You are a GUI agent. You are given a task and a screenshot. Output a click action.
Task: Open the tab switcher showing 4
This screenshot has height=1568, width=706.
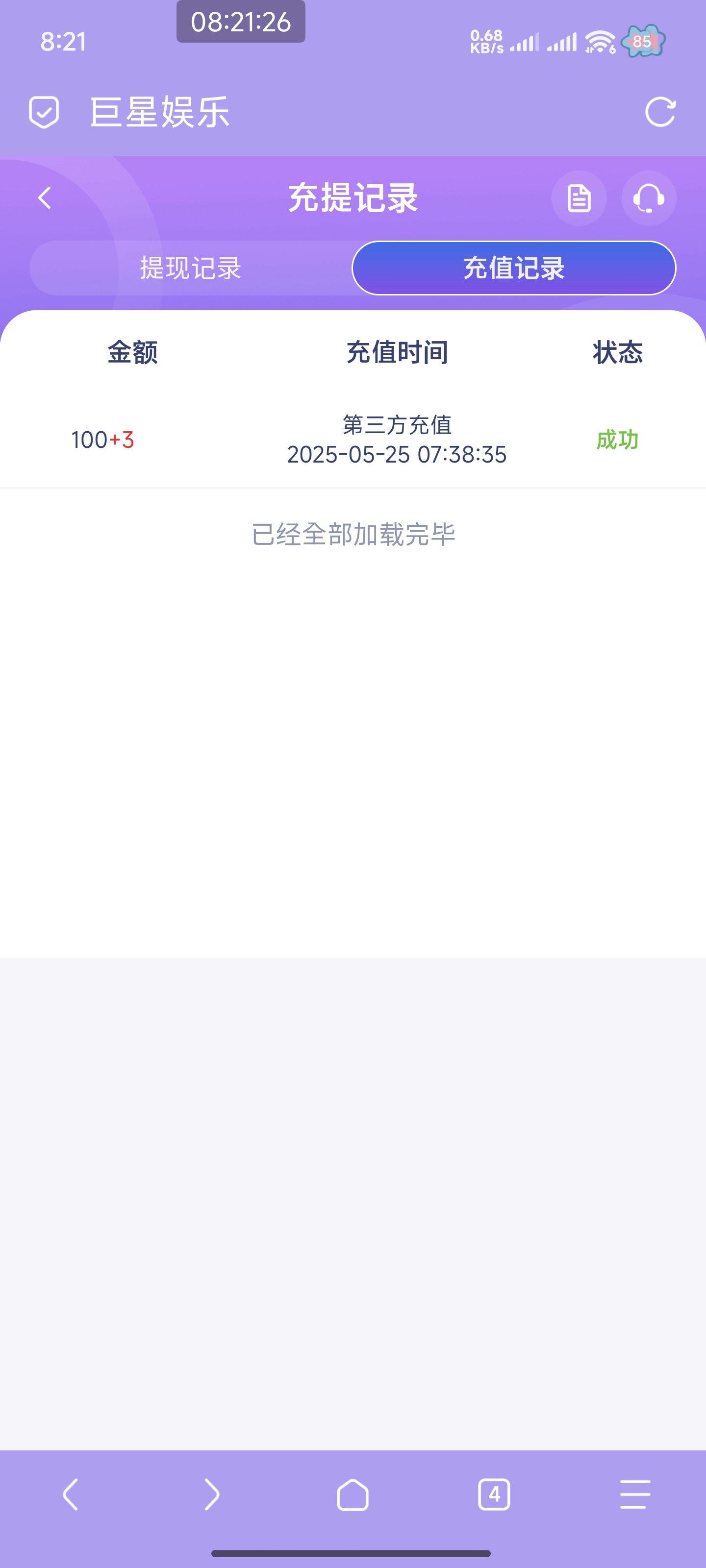click(495, 1494)
